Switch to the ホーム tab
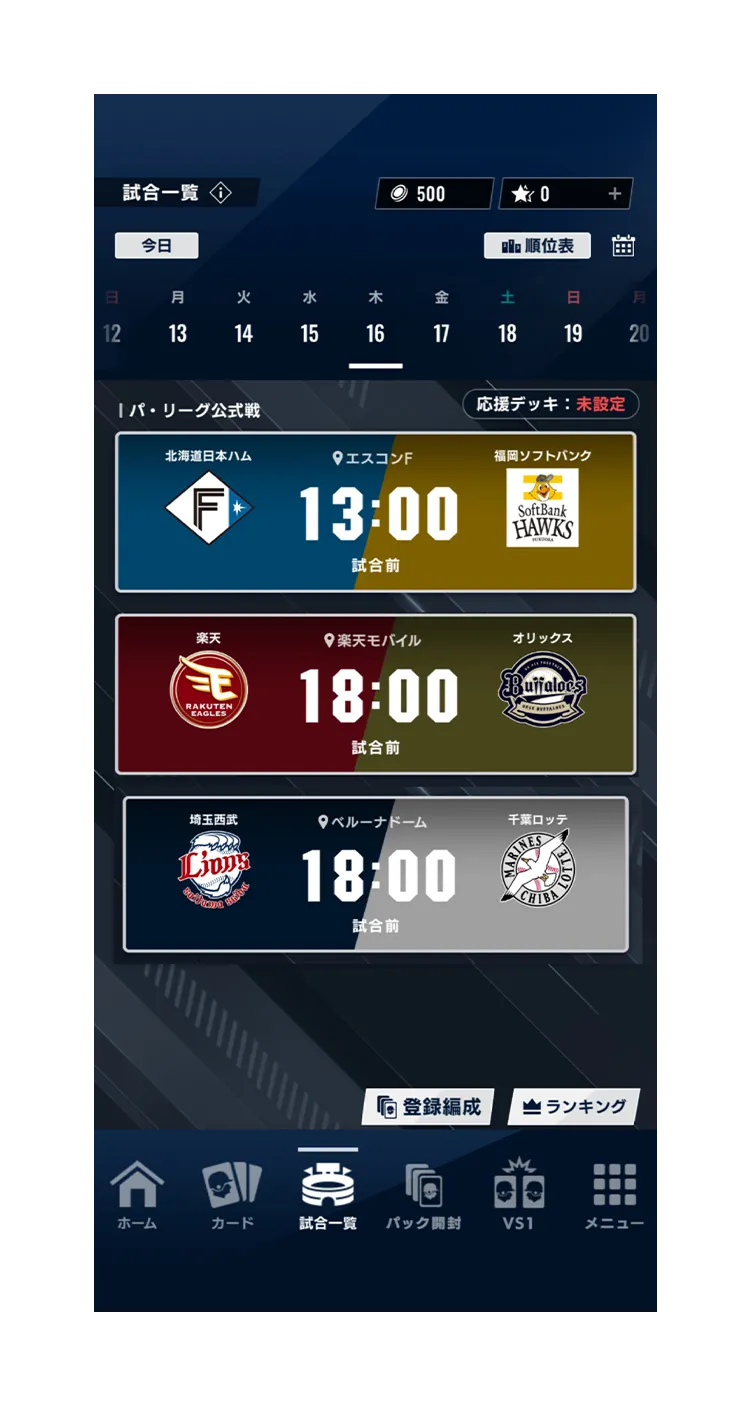750x1406 pixels. pos(137,1195)
